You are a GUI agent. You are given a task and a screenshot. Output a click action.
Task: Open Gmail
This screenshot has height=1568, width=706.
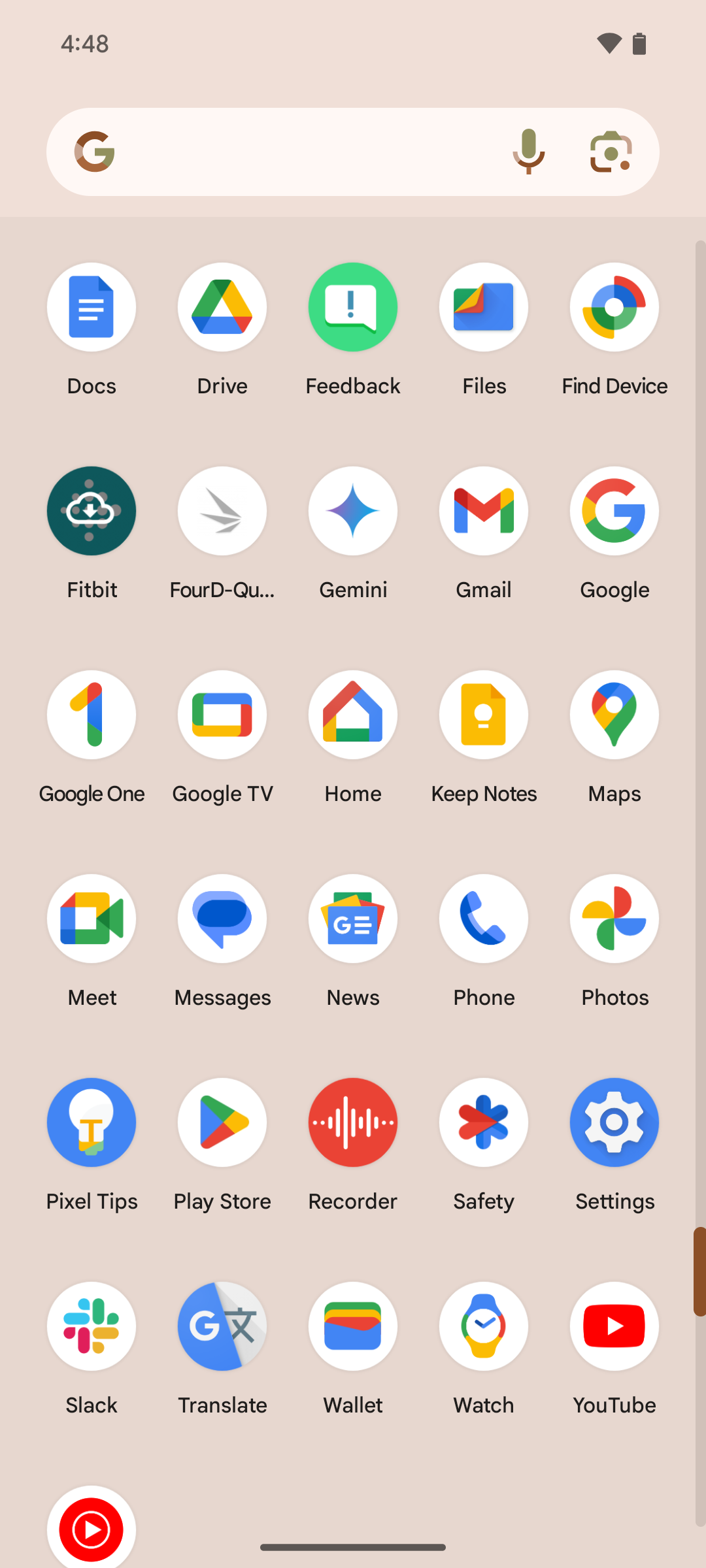(484, 512)
